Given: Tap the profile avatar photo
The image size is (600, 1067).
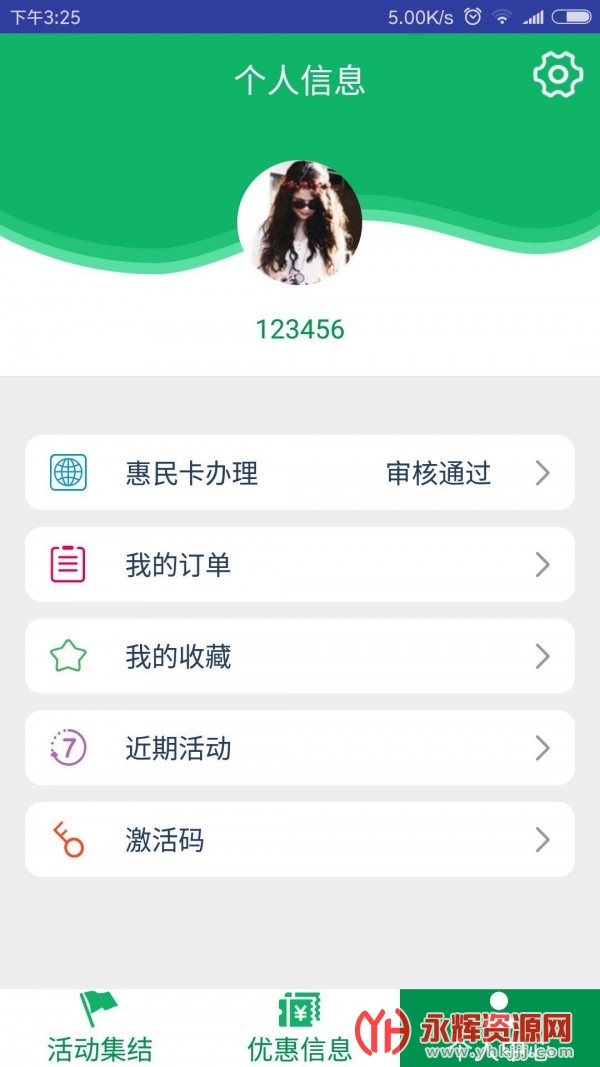Looking at the screenshot, I should [300, 223].
